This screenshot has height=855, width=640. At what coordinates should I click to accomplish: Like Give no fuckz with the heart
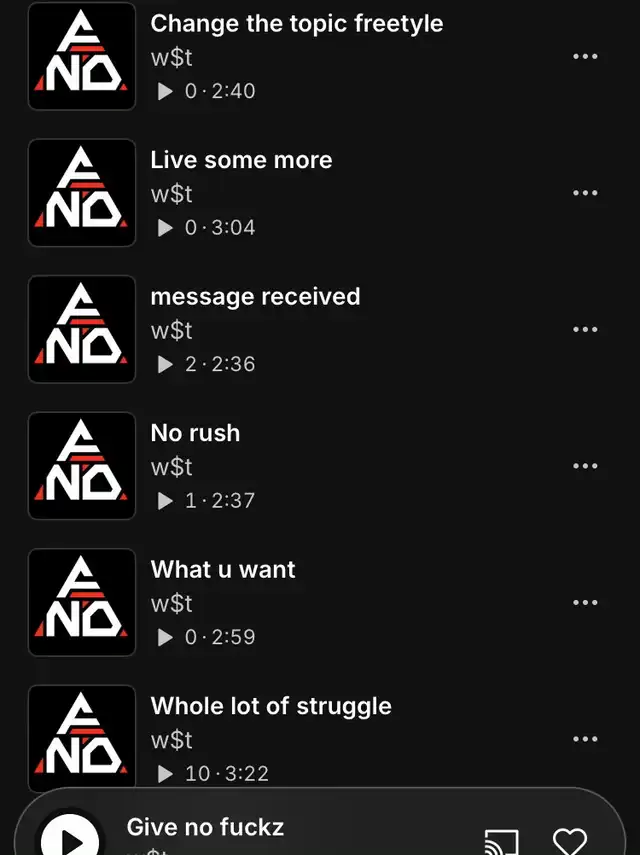pos(569,840)
